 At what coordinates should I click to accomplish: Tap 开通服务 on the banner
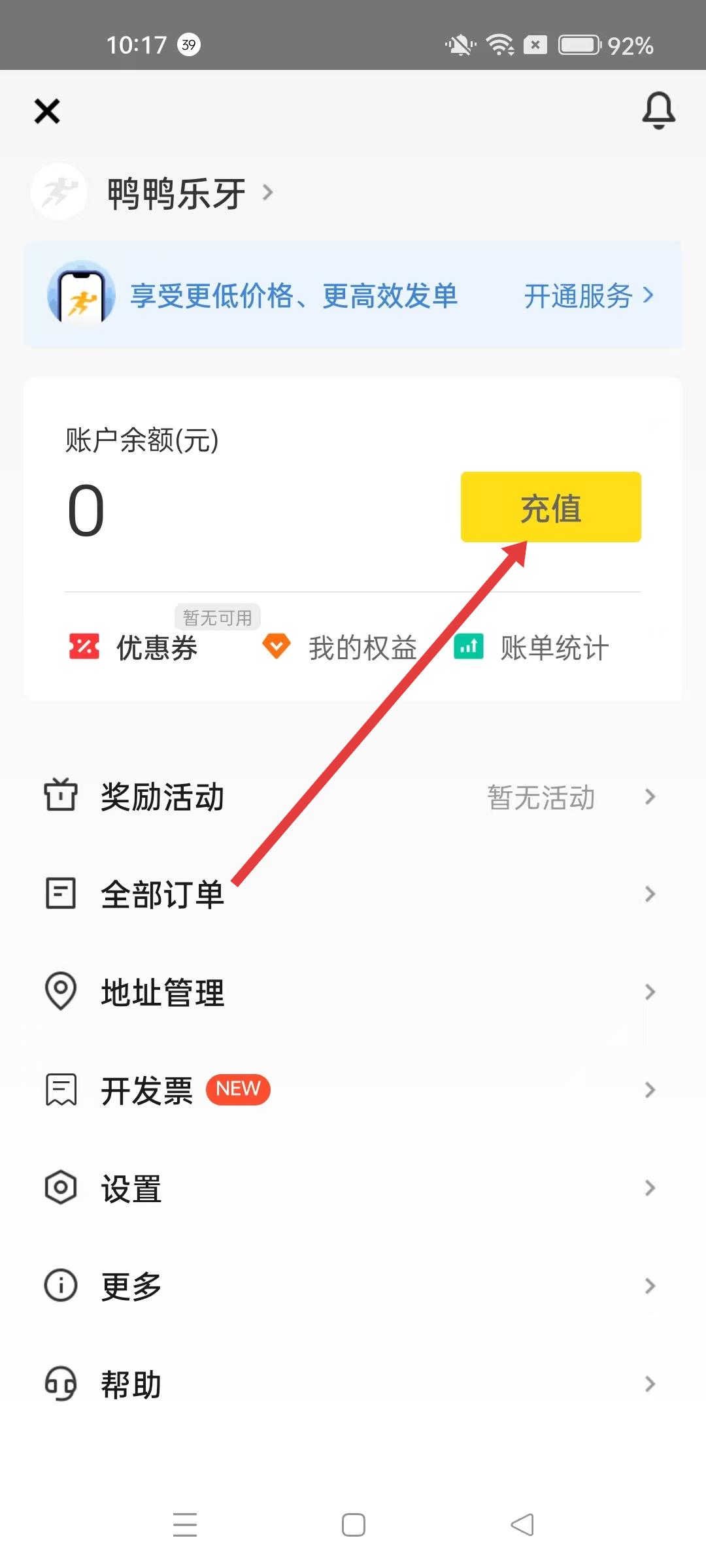click(588, 296)
